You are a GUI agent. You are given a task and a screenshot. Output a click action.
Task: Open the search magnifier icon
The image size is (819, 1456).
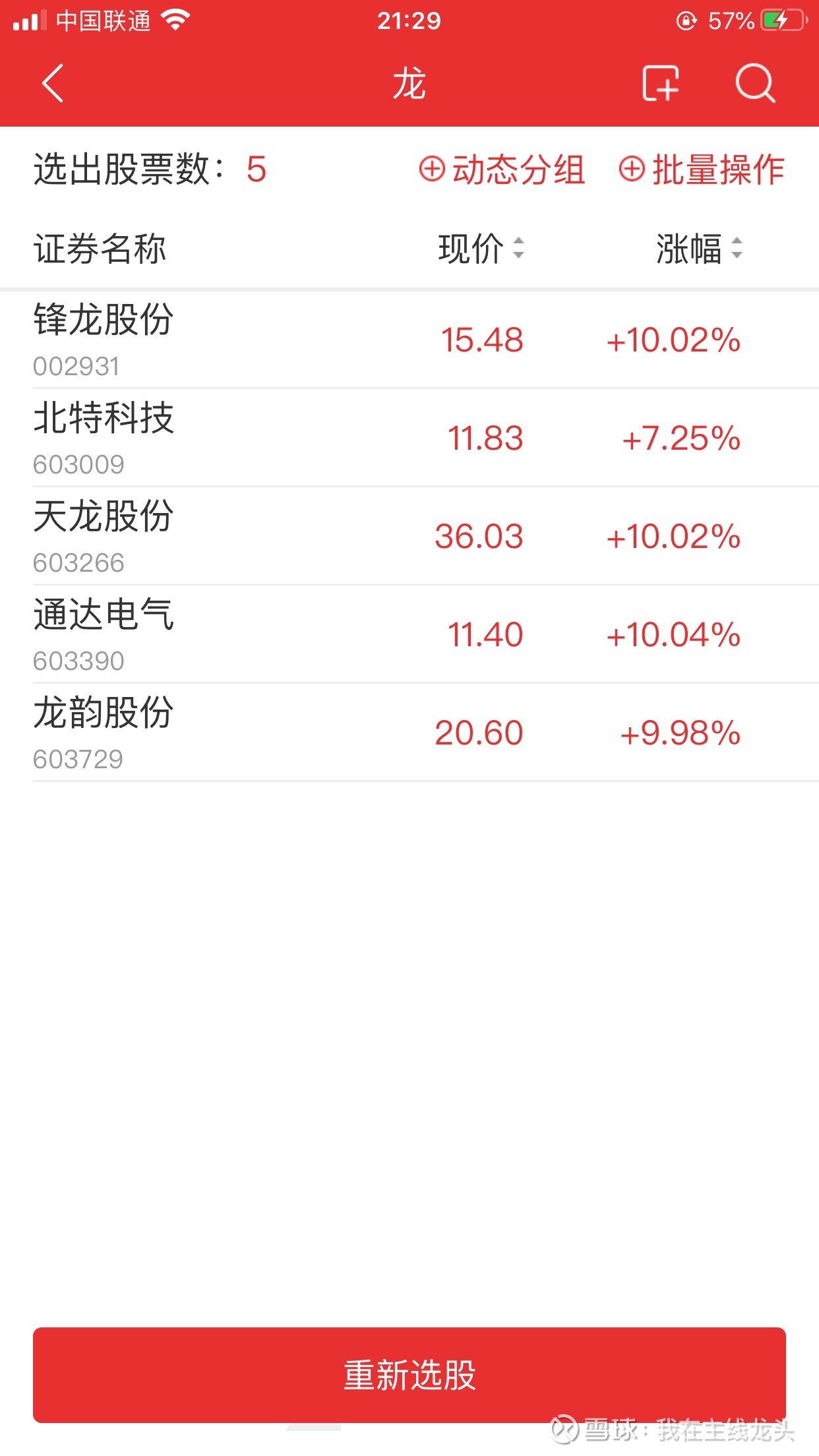tap(755, 84)
